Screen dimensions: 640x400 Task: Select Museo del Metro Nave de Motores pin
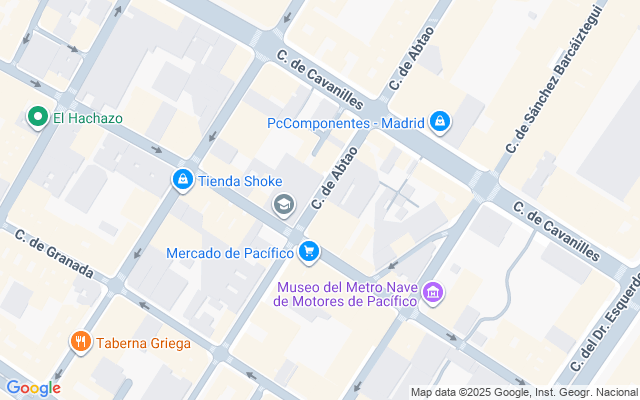[x=434, y=293]
